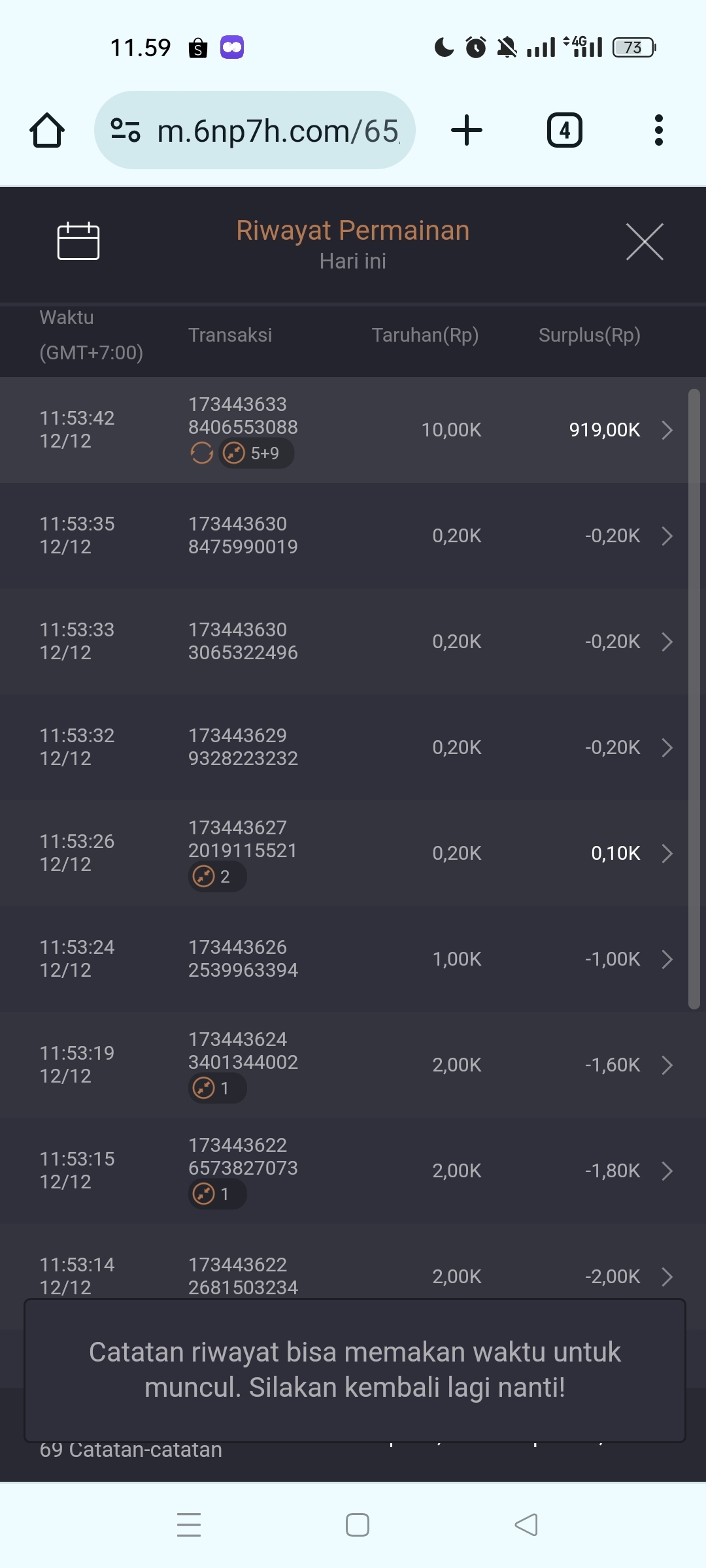Close the Riwayat Permainan panel
This screenshot has width=706, height=1568.
pyautogui.click(x=645, y=242)
